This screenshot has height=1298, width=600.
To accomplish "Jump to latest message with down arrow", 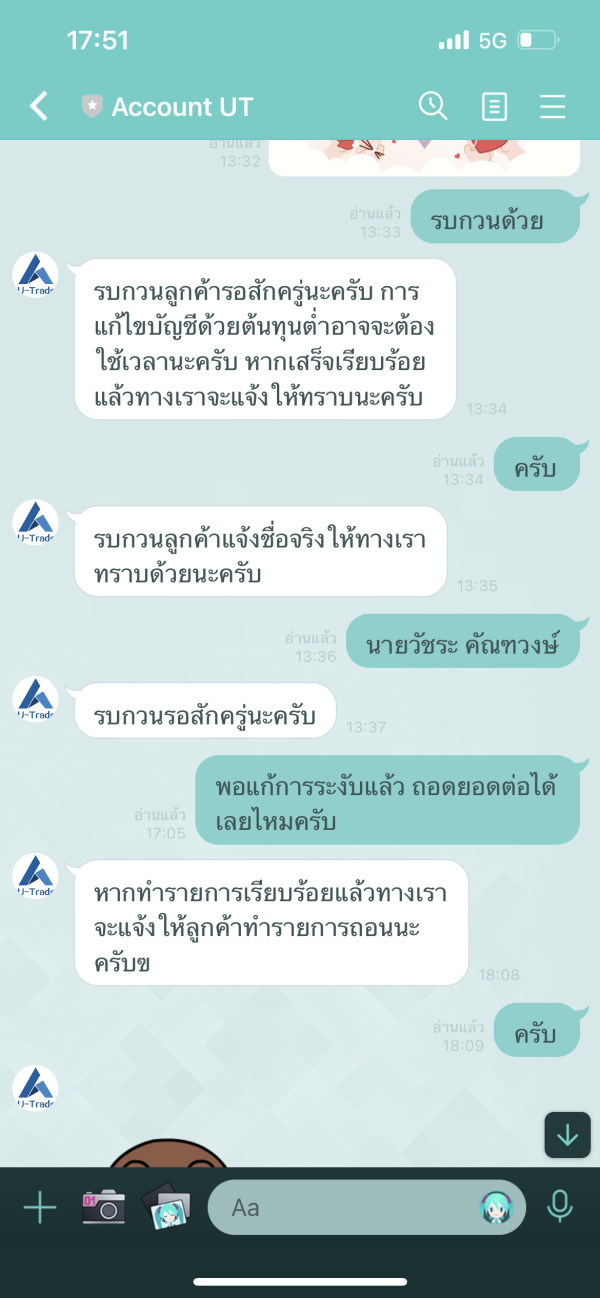I will pyautogui.click(x=567, y=1135).
